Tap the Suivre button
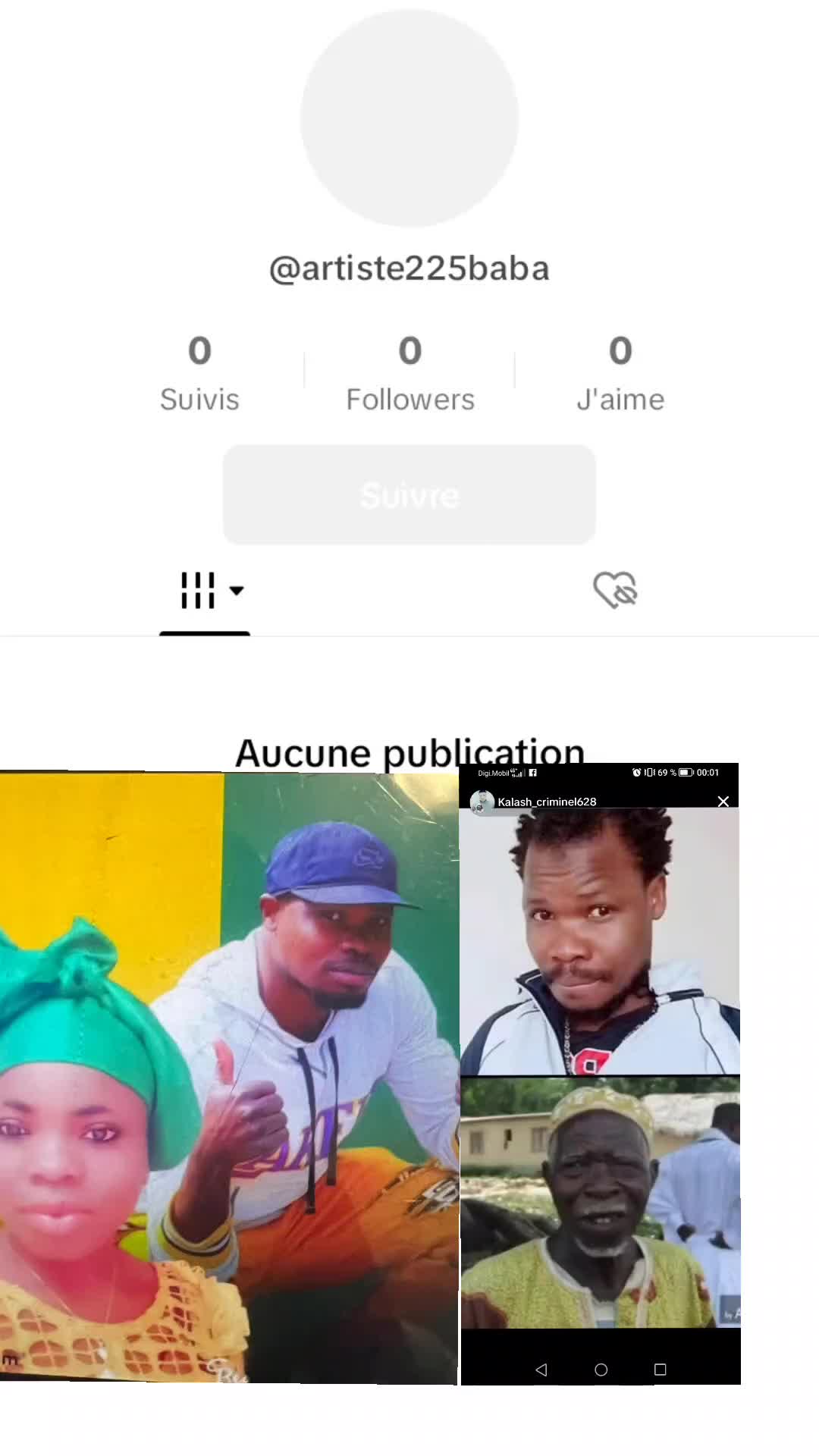This screenshot has width=819, height=1456. click(x=409, y=494)
